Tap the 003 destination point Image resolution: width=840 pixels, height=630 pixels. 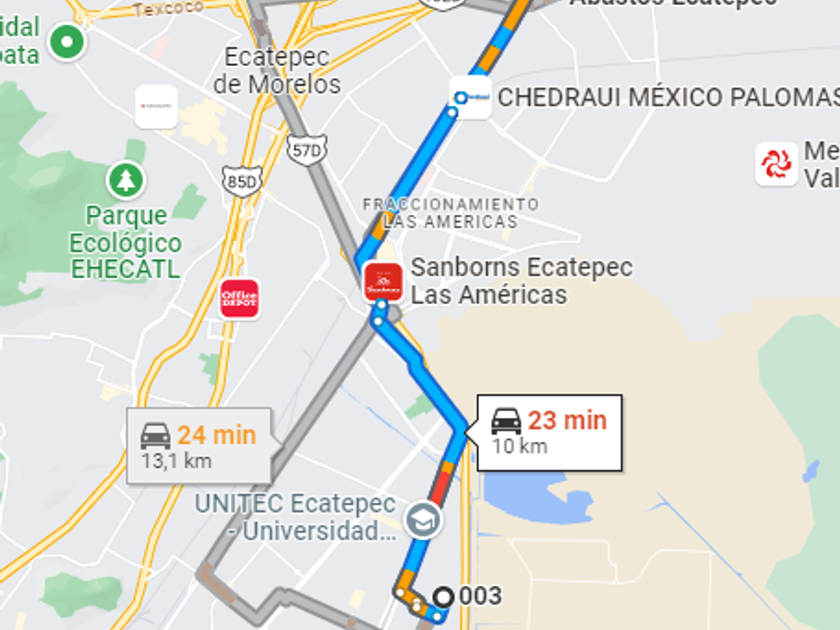point(442,597)
